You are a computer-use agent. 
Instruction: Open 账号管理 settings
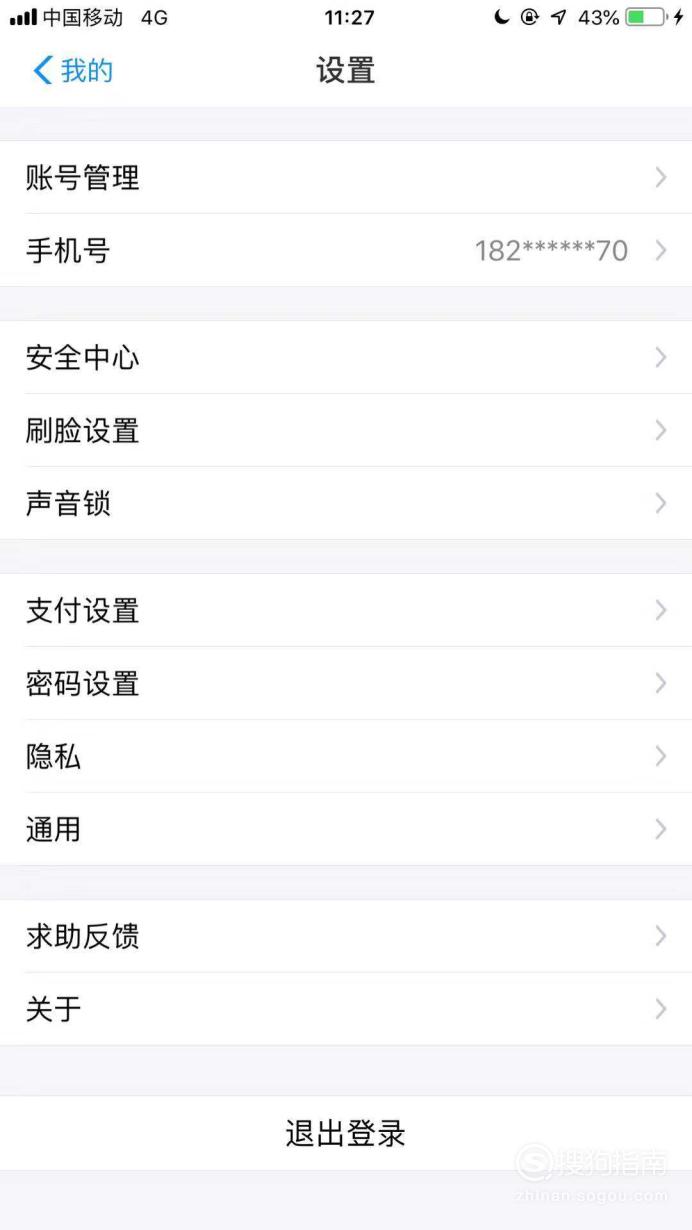tap(346, 178)
